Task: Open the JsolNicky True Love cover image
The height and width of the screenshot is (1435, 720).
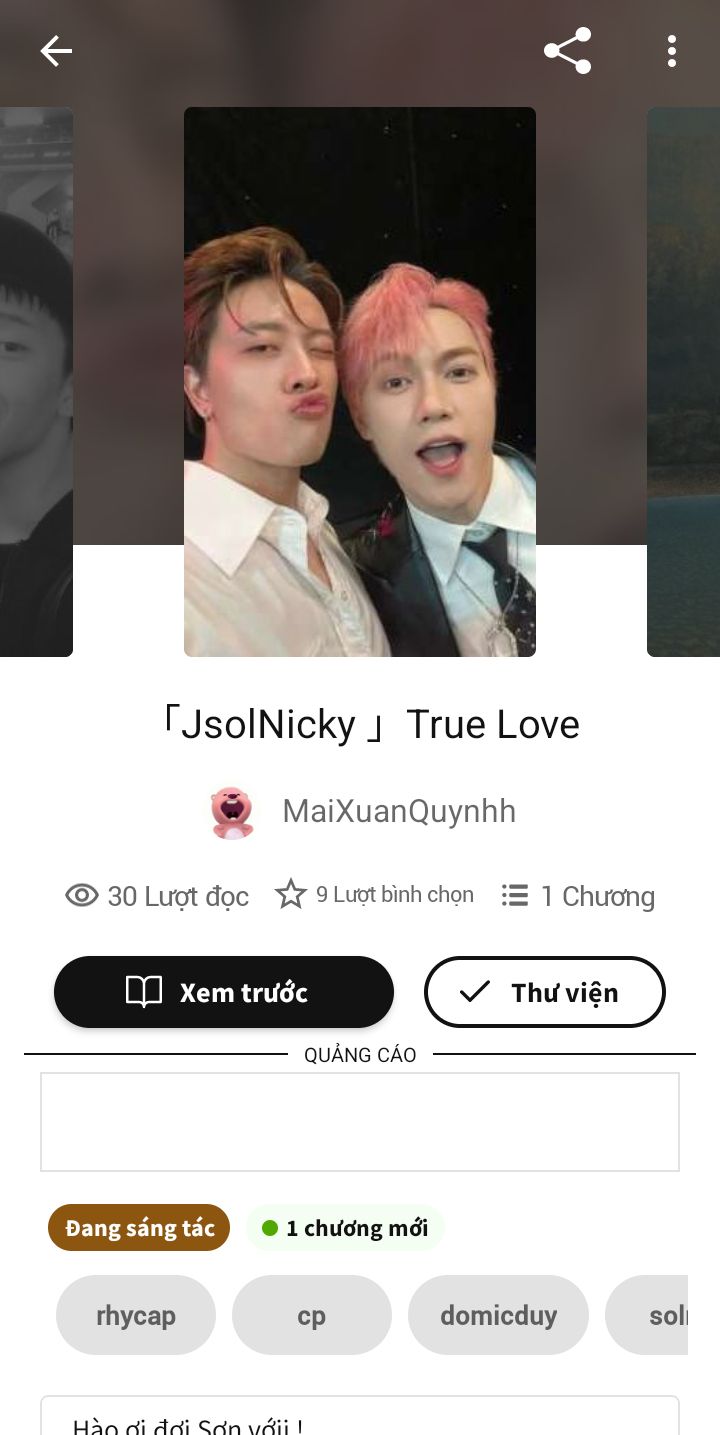Action: [360, 381]
